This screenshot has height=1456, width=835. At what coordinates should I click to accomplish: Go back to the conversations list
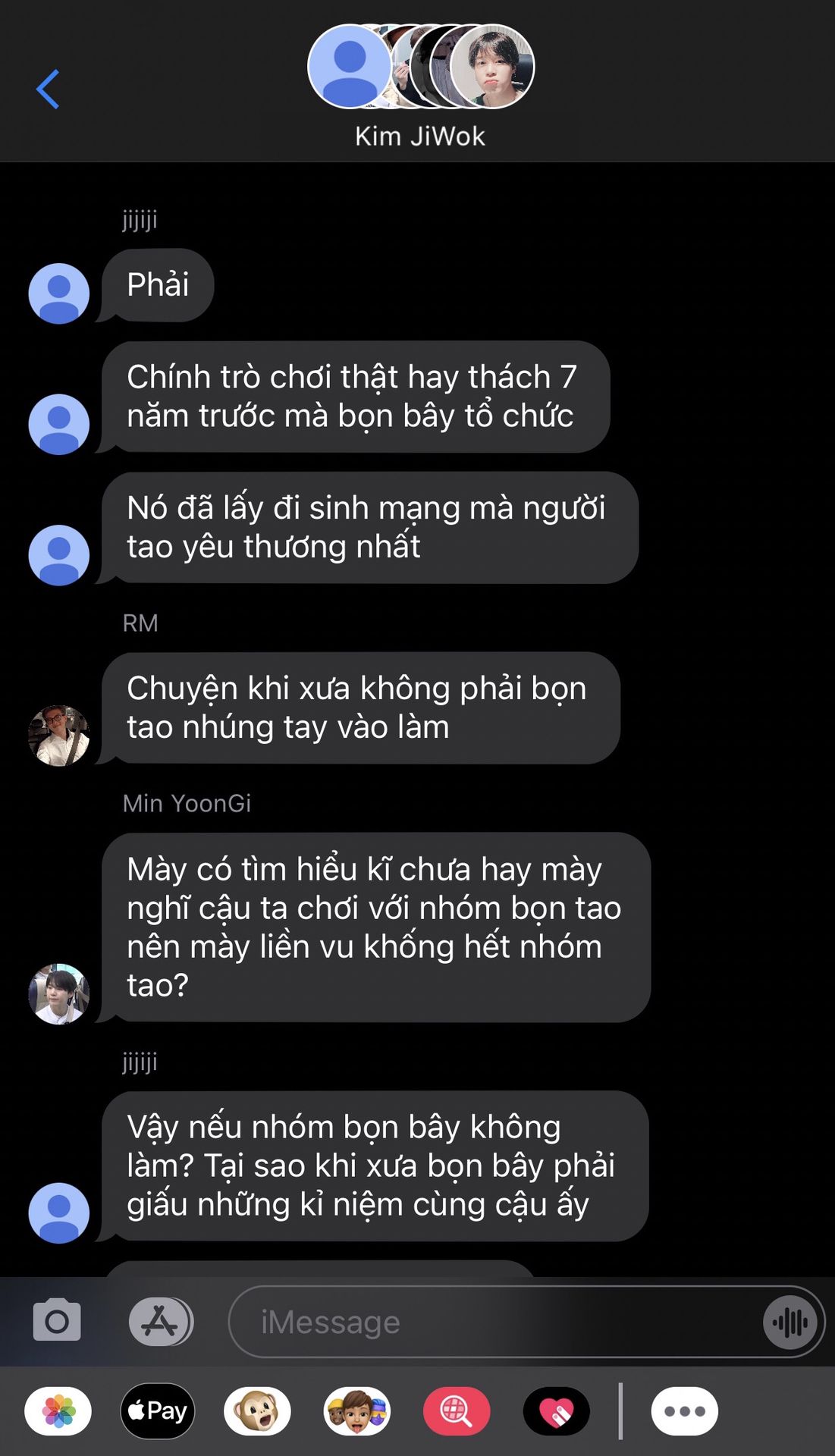[48, 89]
